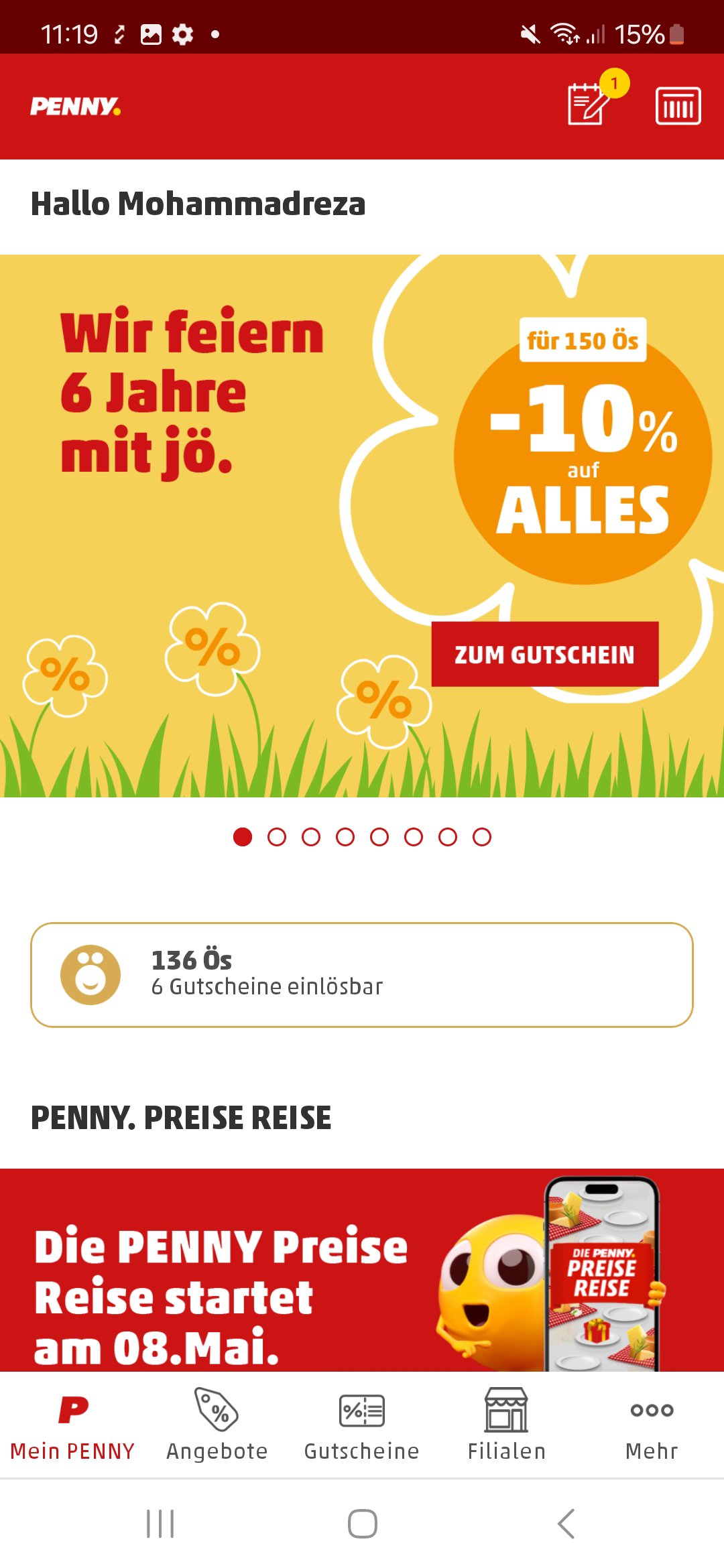Go back with the system back button

point(566,1524)
